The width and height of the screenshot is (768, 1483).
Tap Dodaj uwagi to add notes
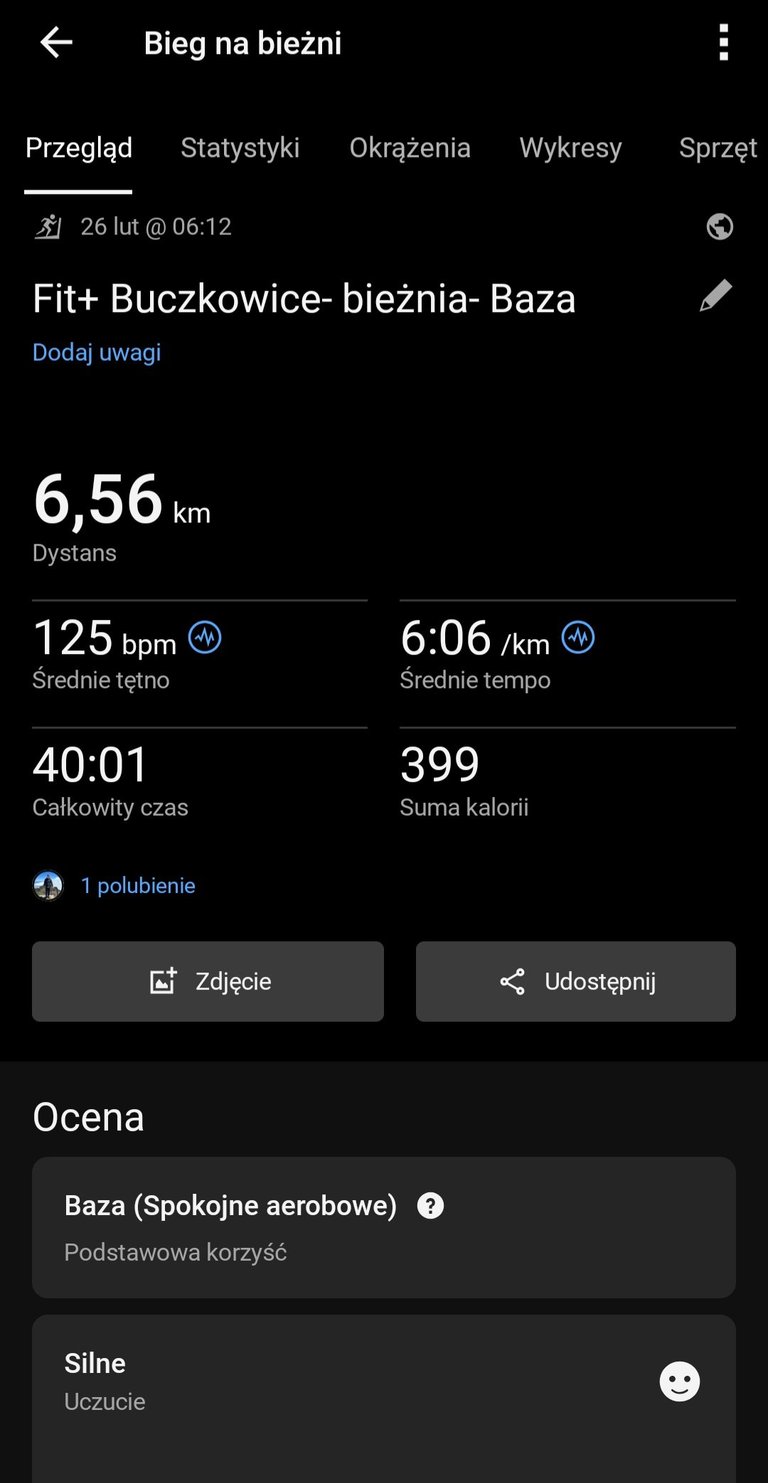point(96,352)
